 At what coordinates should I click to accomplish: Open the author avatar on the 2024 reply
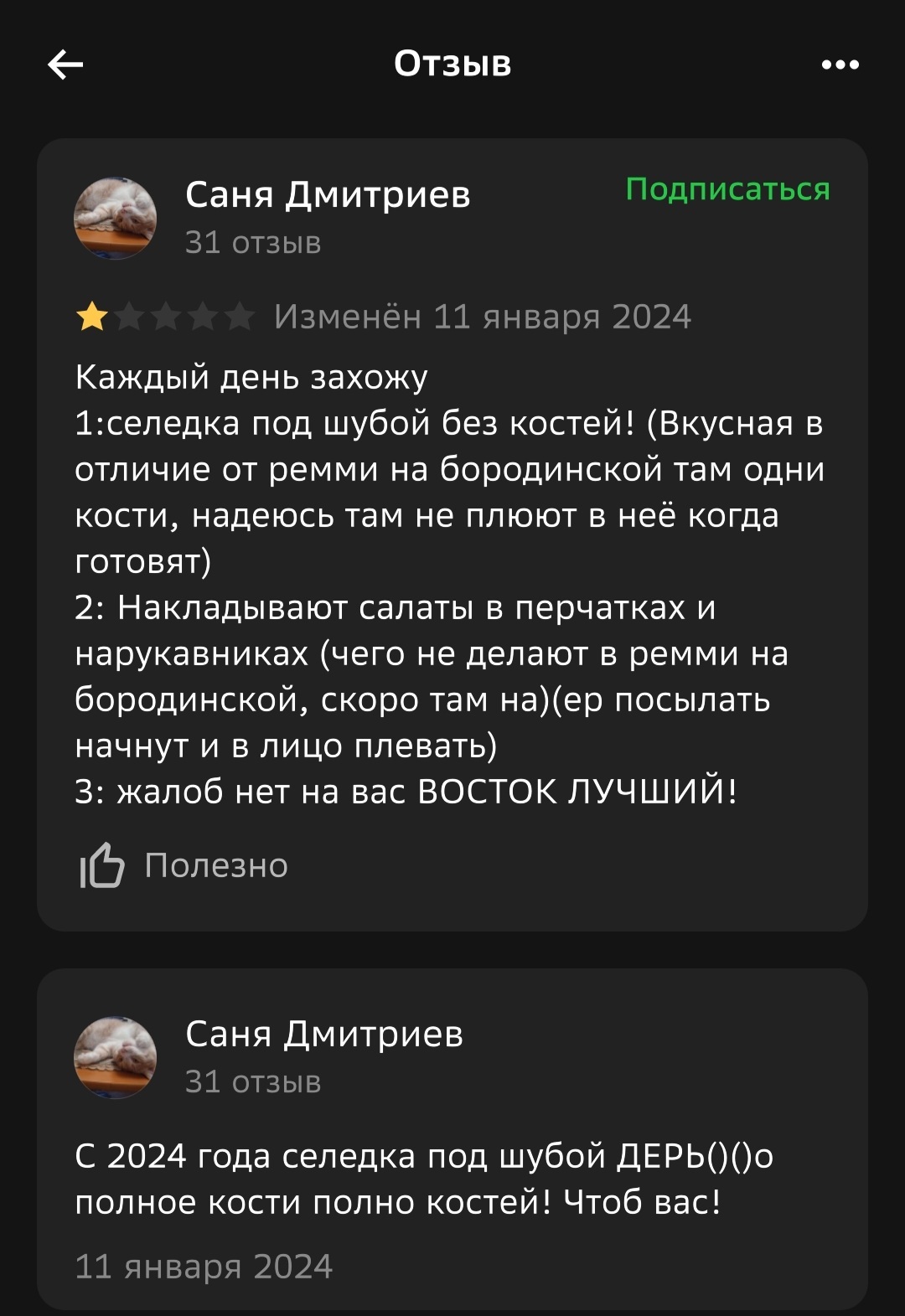(x=116, y=1057)
